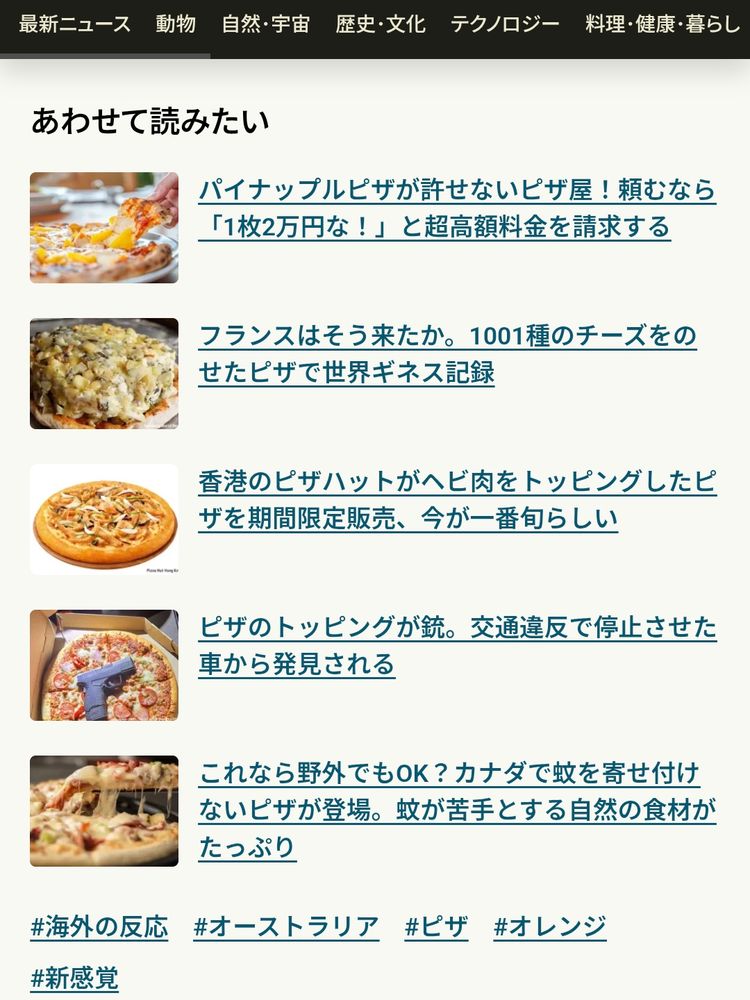Switch to the 最新ニュース tab
This screenshot has width=750, height=1000.
tap(75, 24)
